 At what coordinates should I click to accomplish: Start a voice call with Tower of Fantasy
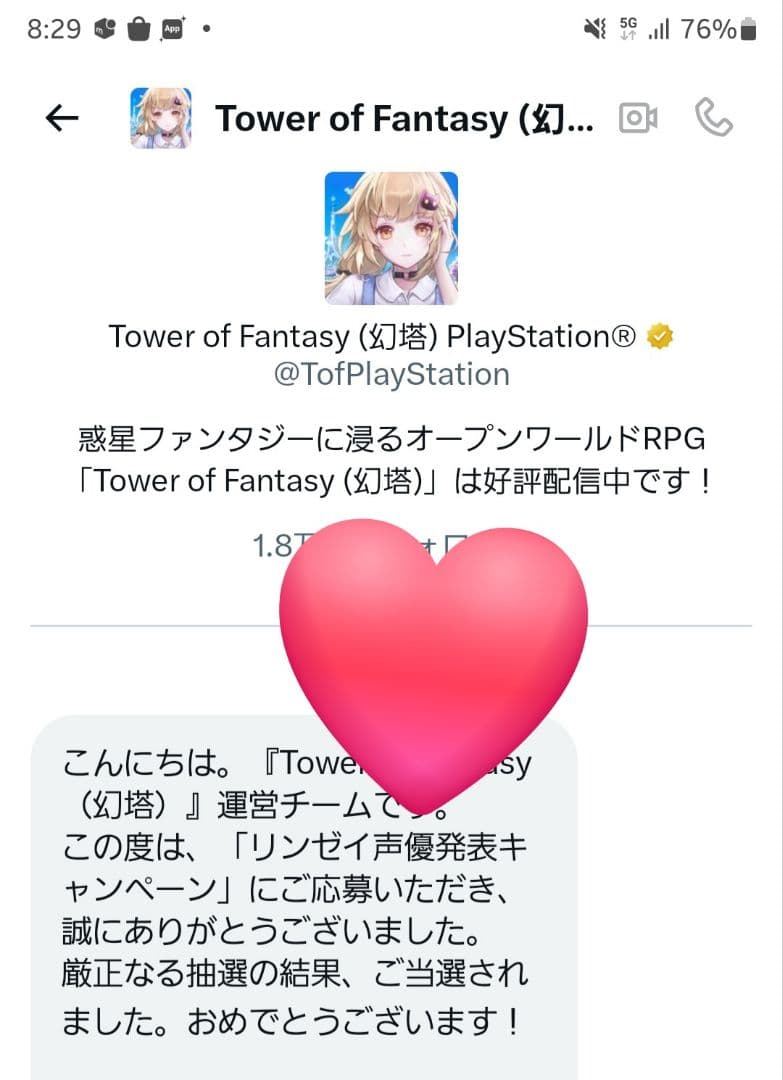(x=714, y=118)
